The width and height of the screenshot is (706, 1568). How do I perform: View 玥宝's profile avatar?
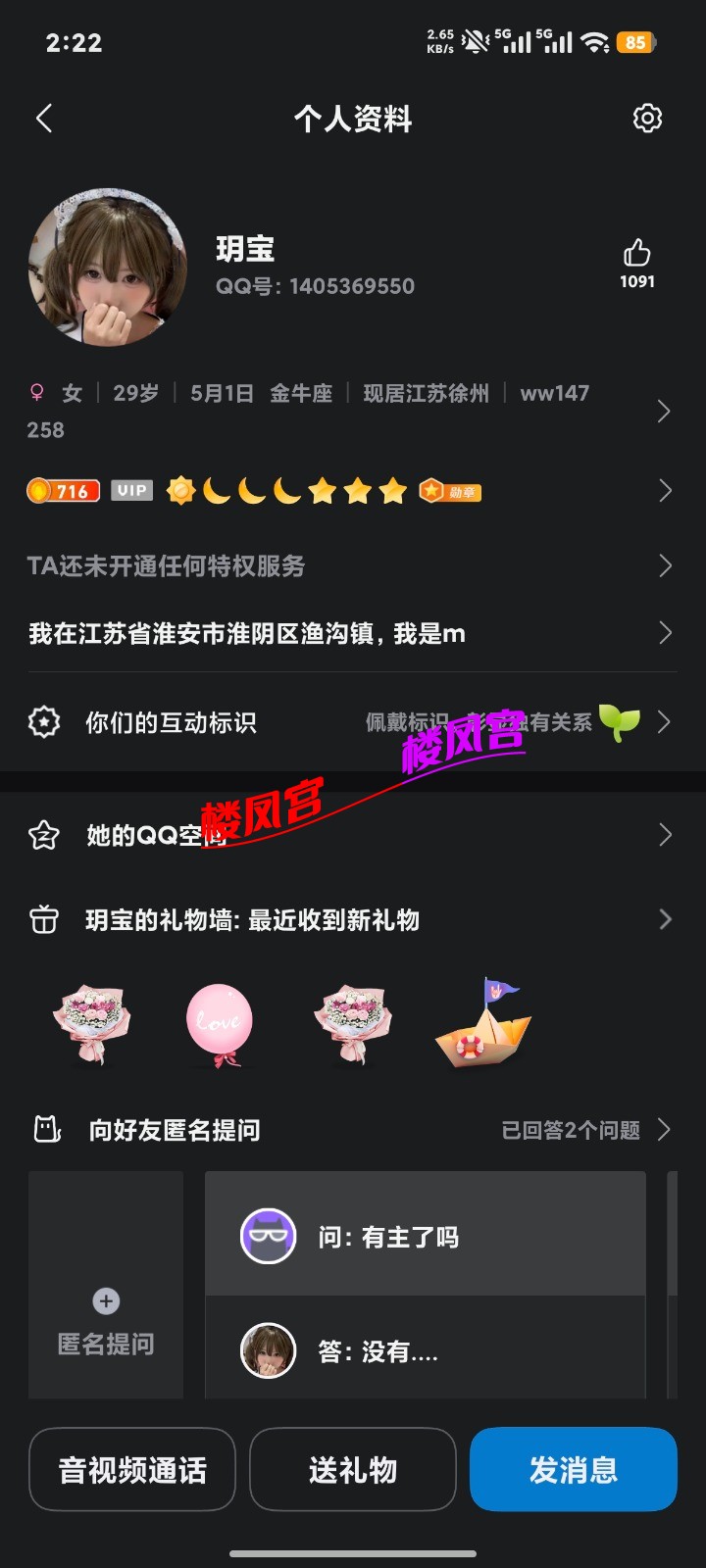tap(108, 267)
